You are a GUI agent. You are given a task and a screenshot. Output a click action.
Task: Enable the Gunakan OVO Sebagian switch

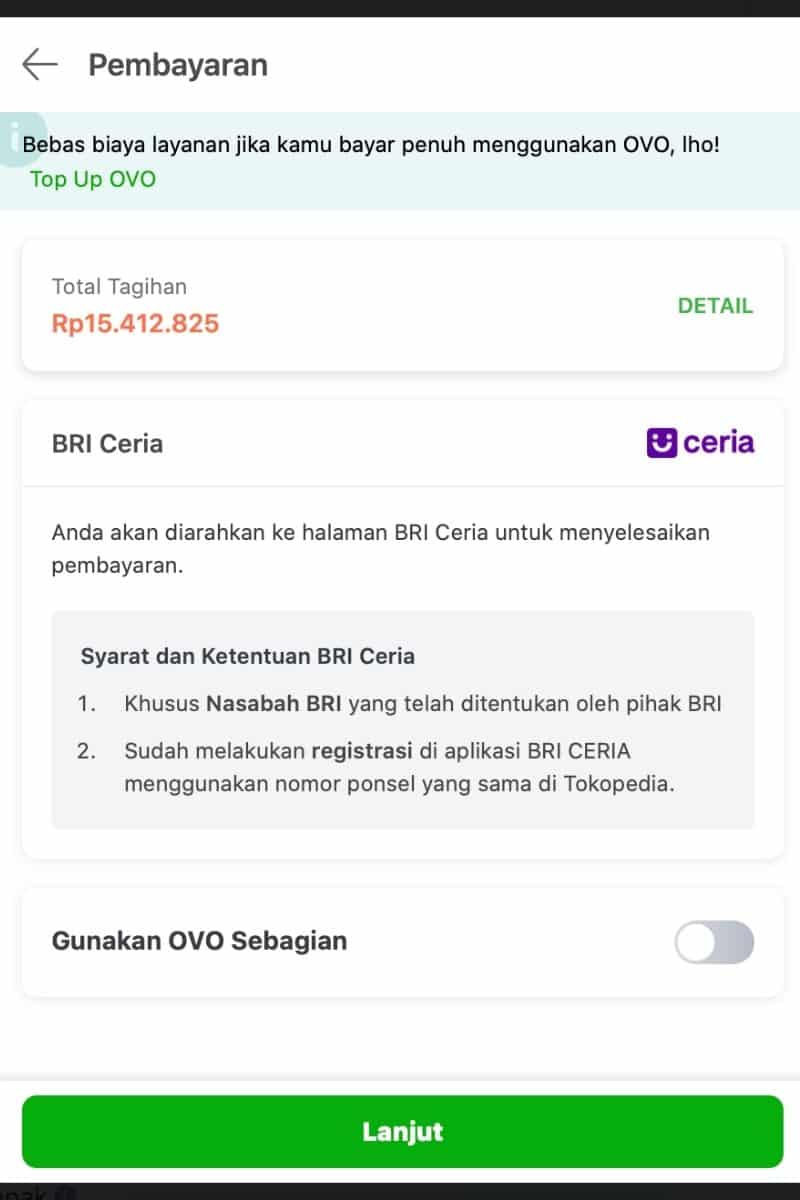[714, 942]
